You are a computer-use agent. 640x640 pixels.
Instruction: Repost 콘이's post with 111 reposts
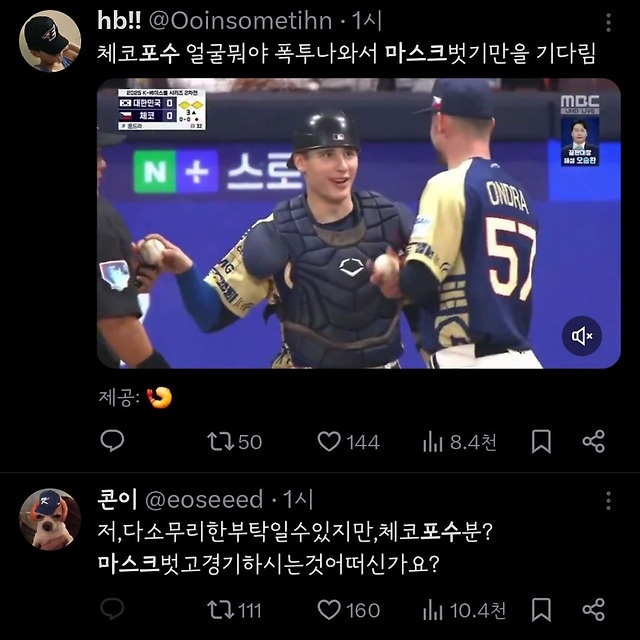[x=233, y=609]
